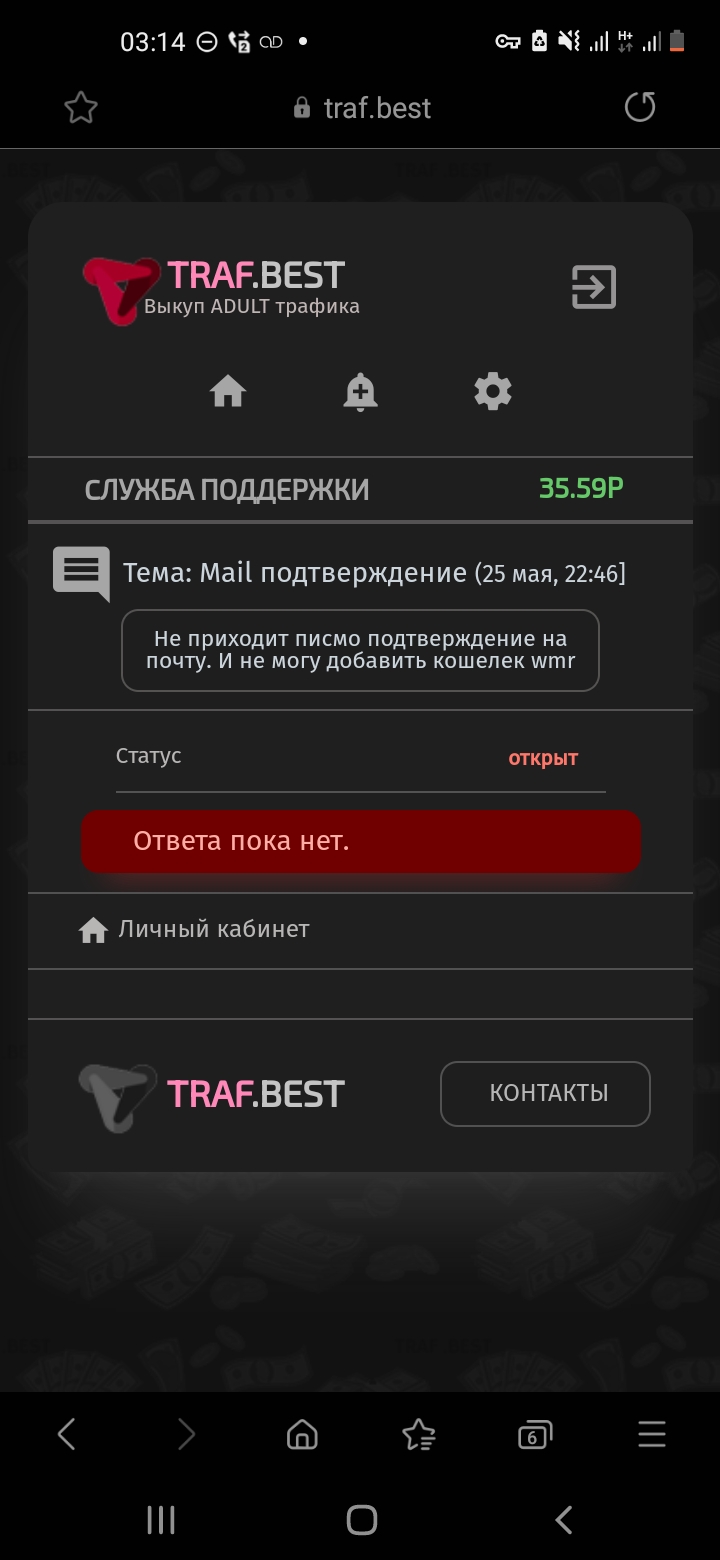Go back in browser history
This screenshot has height=1560, width=720.
pos(67,1436)
